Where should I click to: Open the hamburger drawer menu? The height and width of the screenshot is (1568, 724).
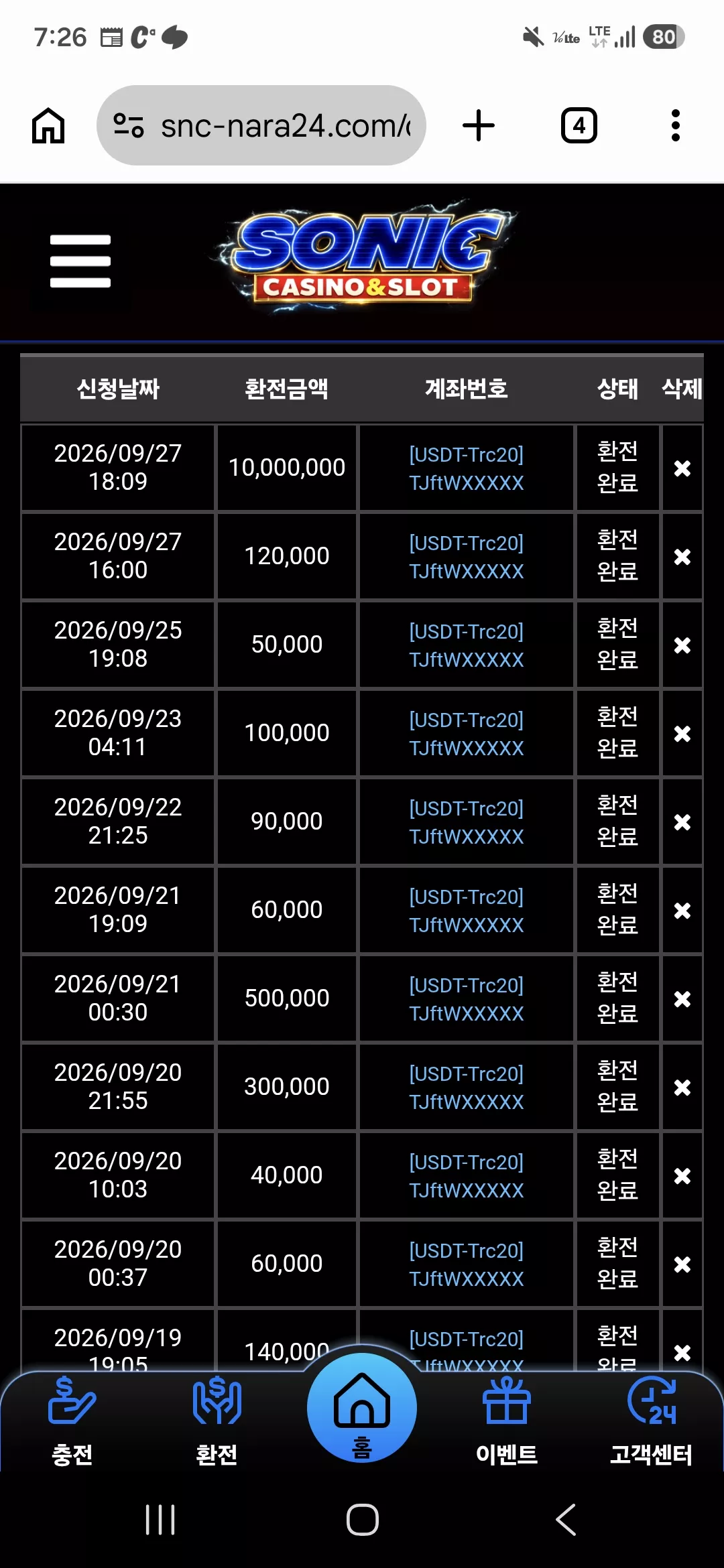(80, 261)
